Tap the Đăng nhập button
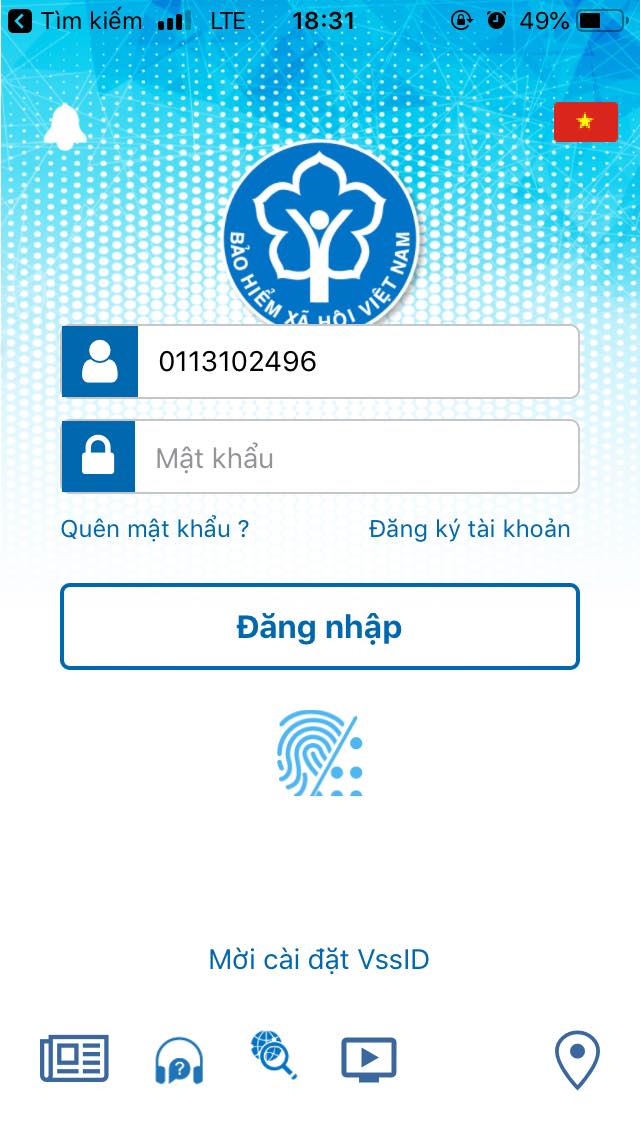The image size is (640, 1136). click(x=320, y=627)
